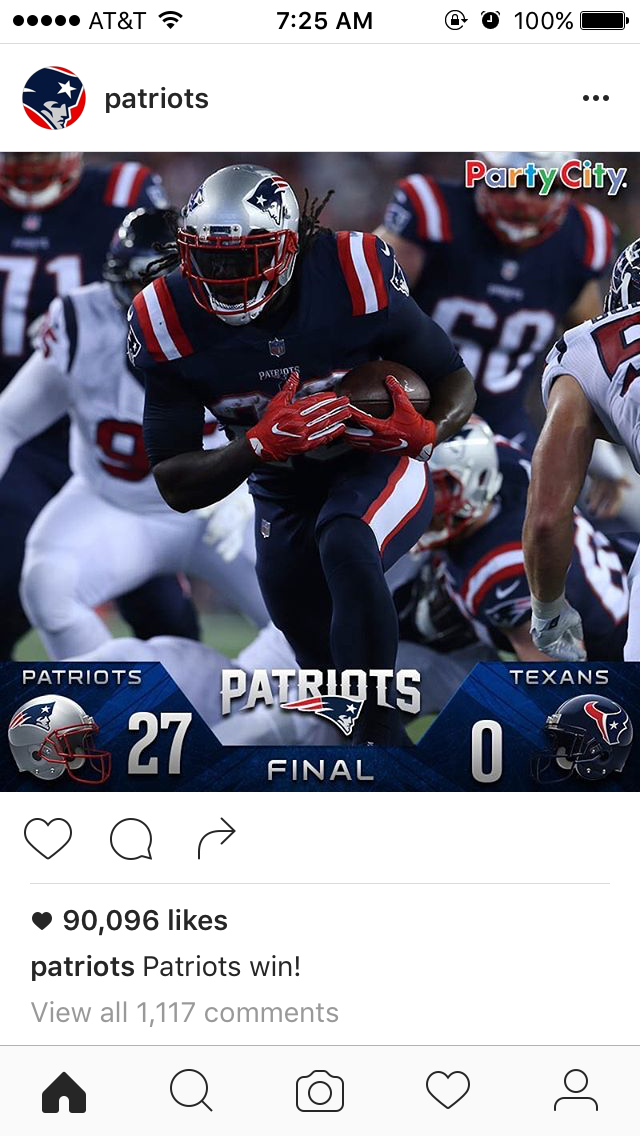
Task: Share the Patriots win post
Action: 216,839
